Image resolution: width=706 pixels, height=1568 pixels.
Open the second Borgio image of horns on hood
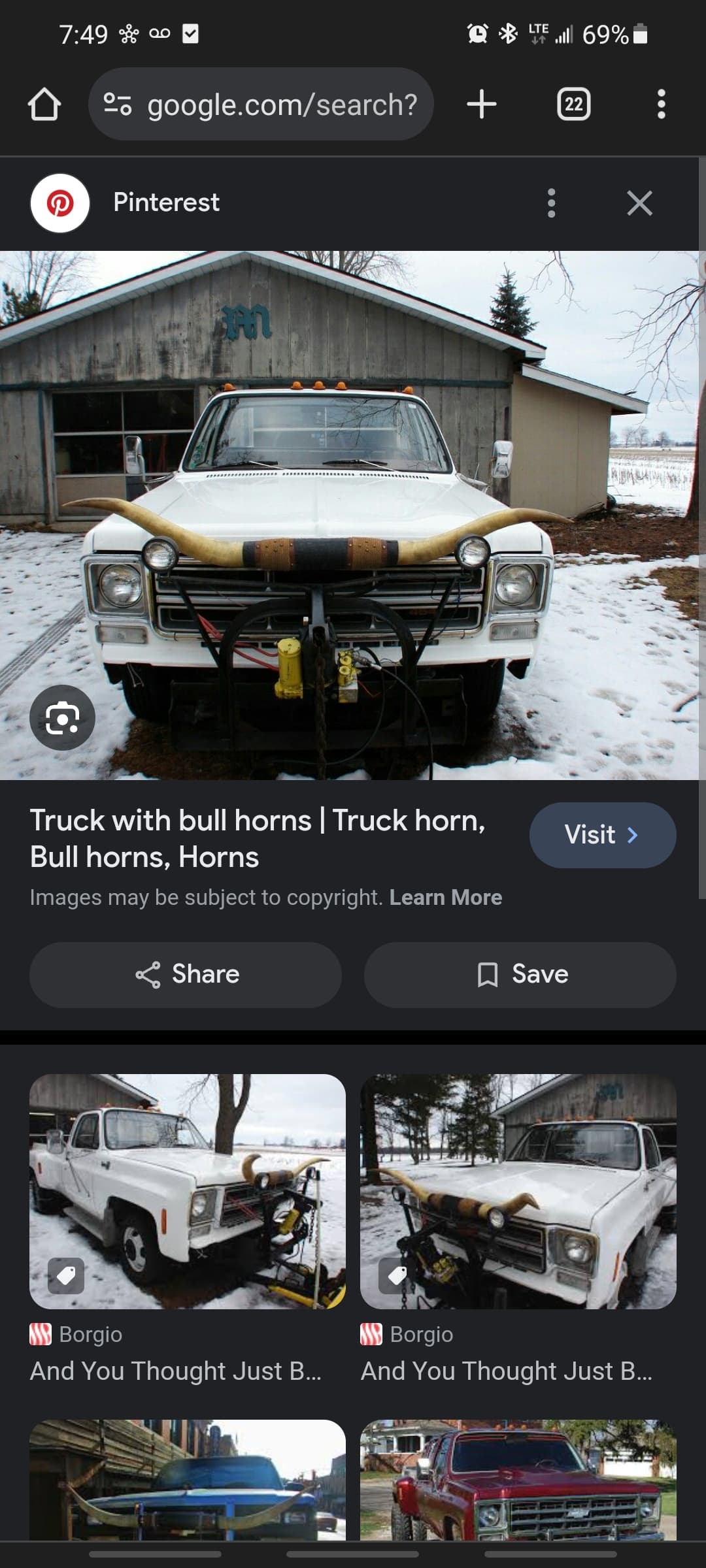pos(518,1191)
